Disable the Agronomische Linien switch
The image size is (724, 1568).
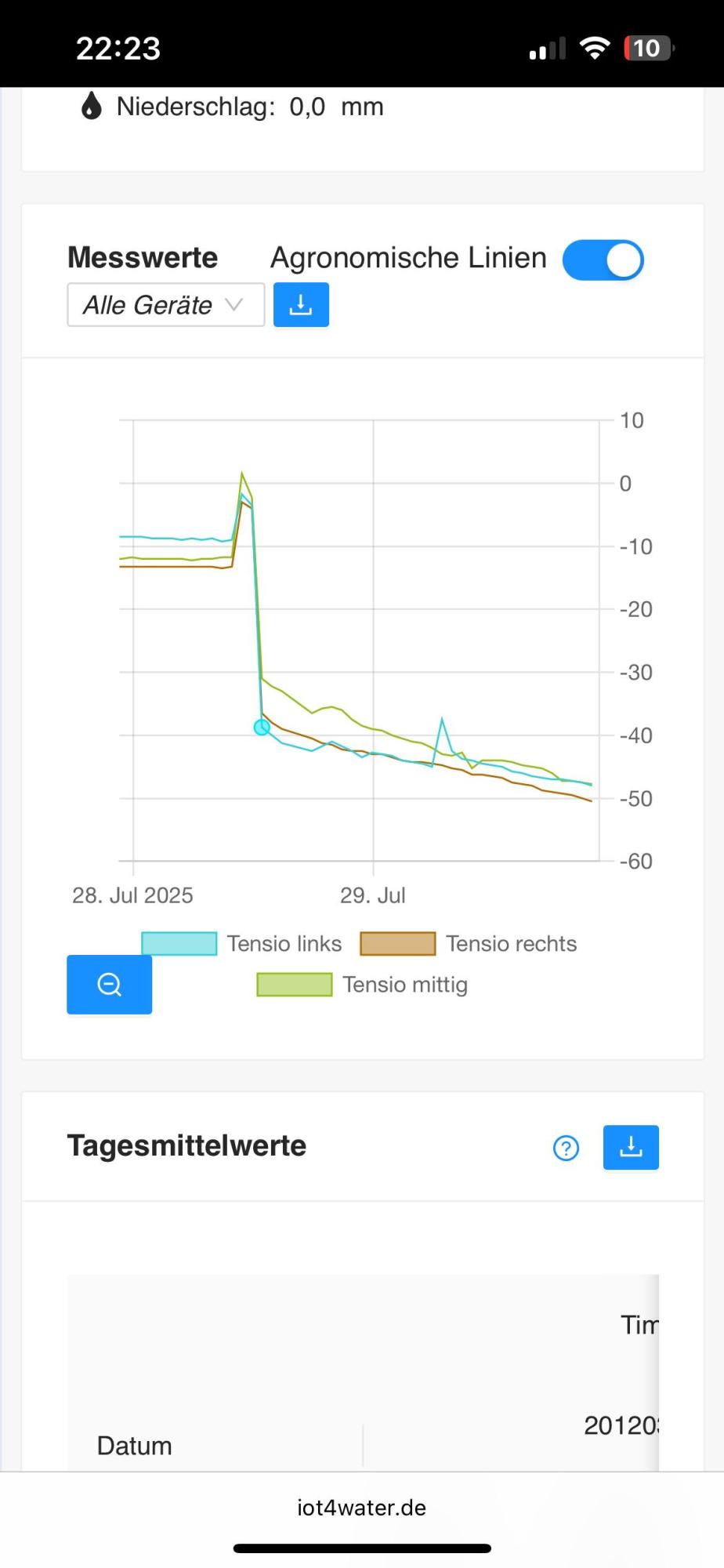pos(603,260)
